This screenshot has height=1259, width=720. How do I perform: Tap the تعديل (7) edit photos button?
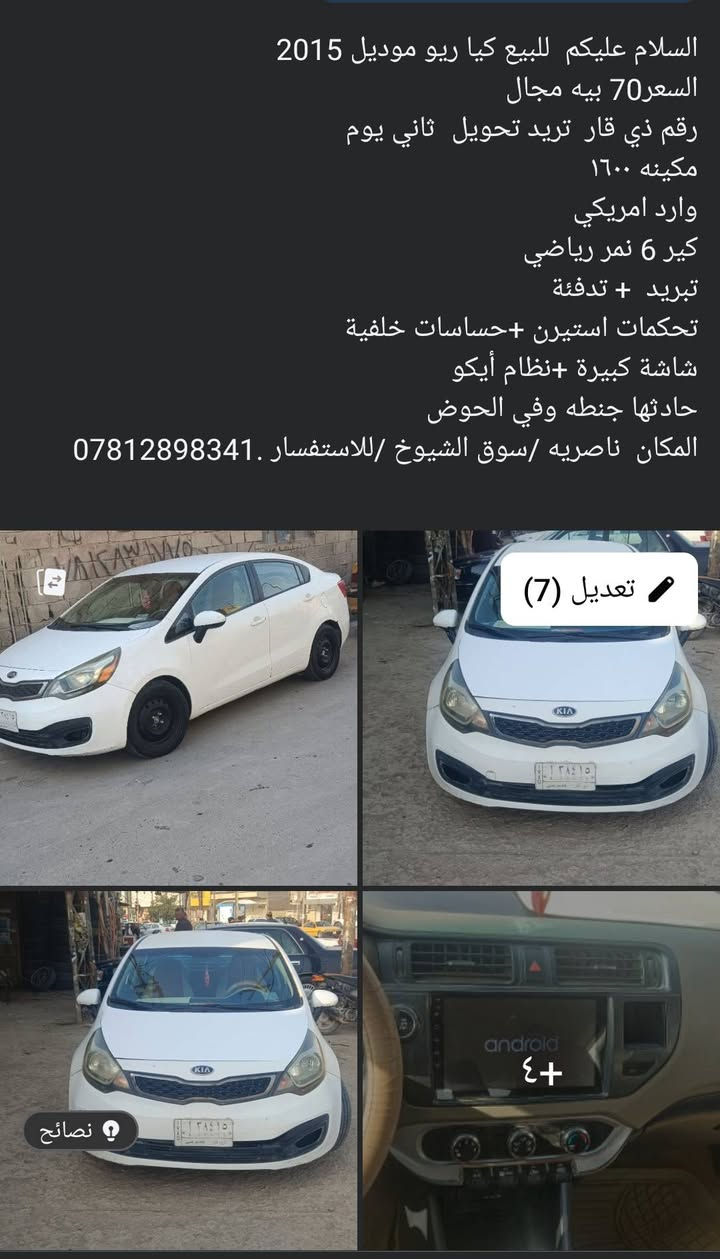(598, 589)
